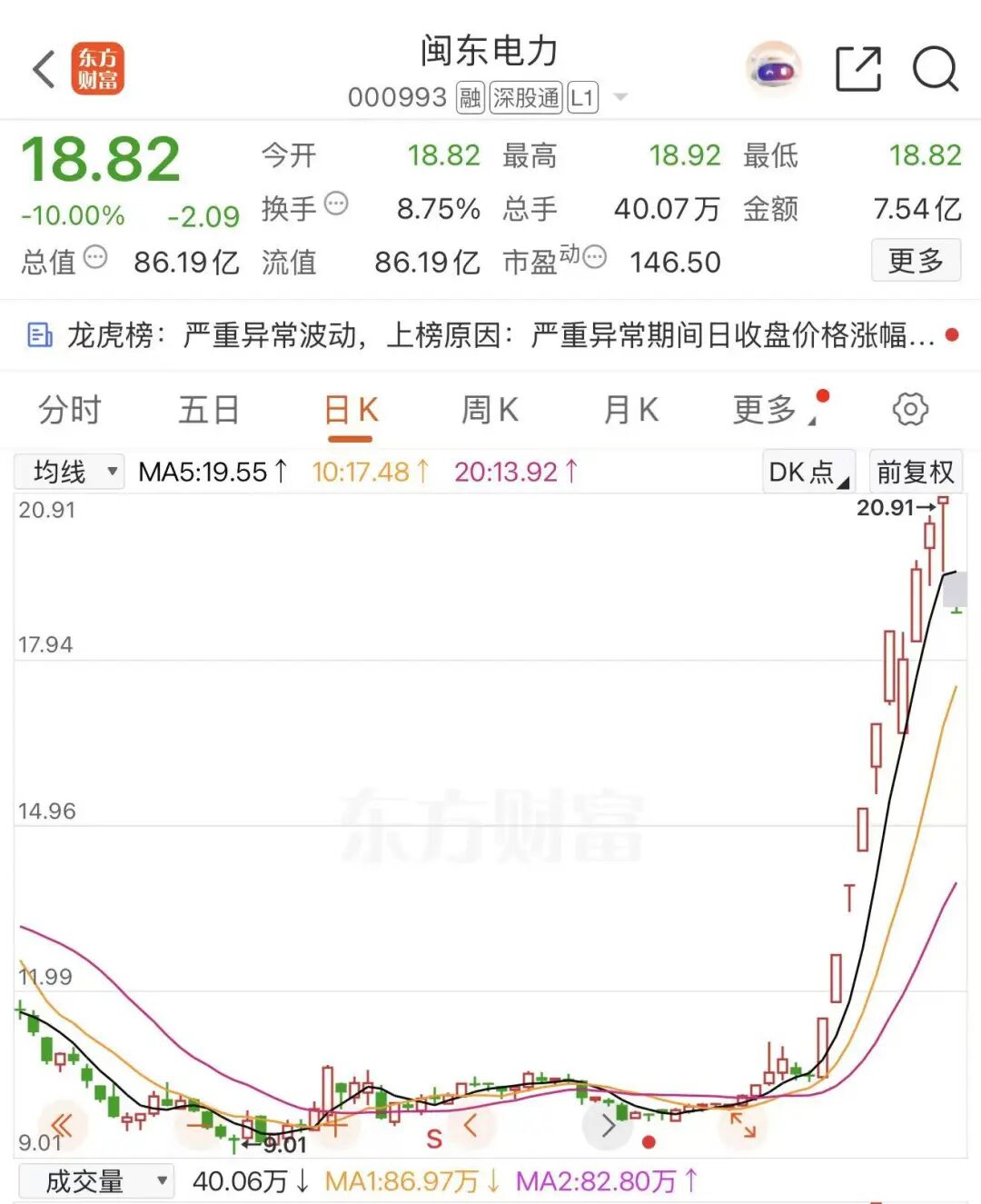Switch to the 五日 tab

[x=209, y=410]
